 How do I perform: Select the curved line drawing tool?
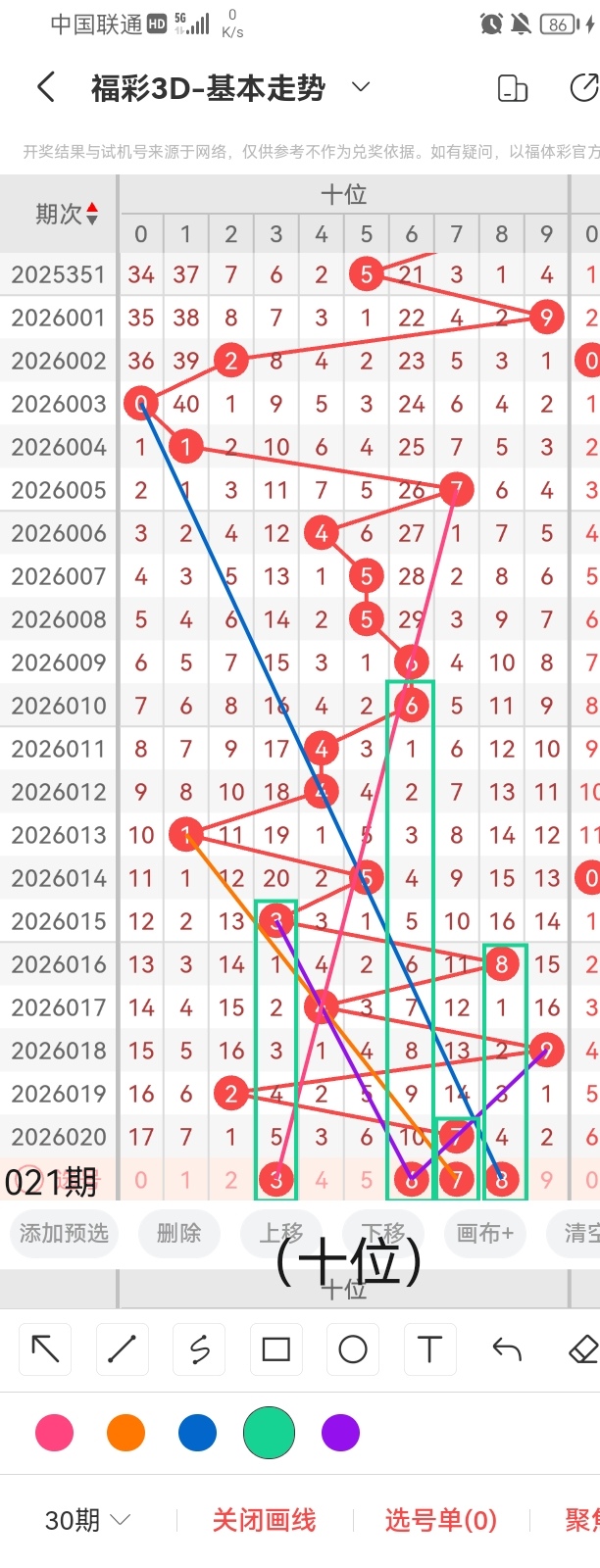pos(199,1349)
